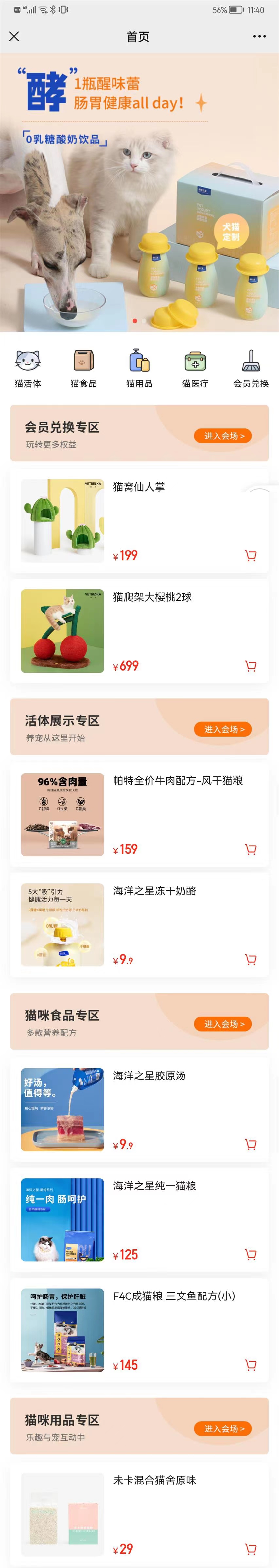279x1568 pixels.
Task: Add 海洋之星纯一猫粮 to cart
Action: point(251,1255)
